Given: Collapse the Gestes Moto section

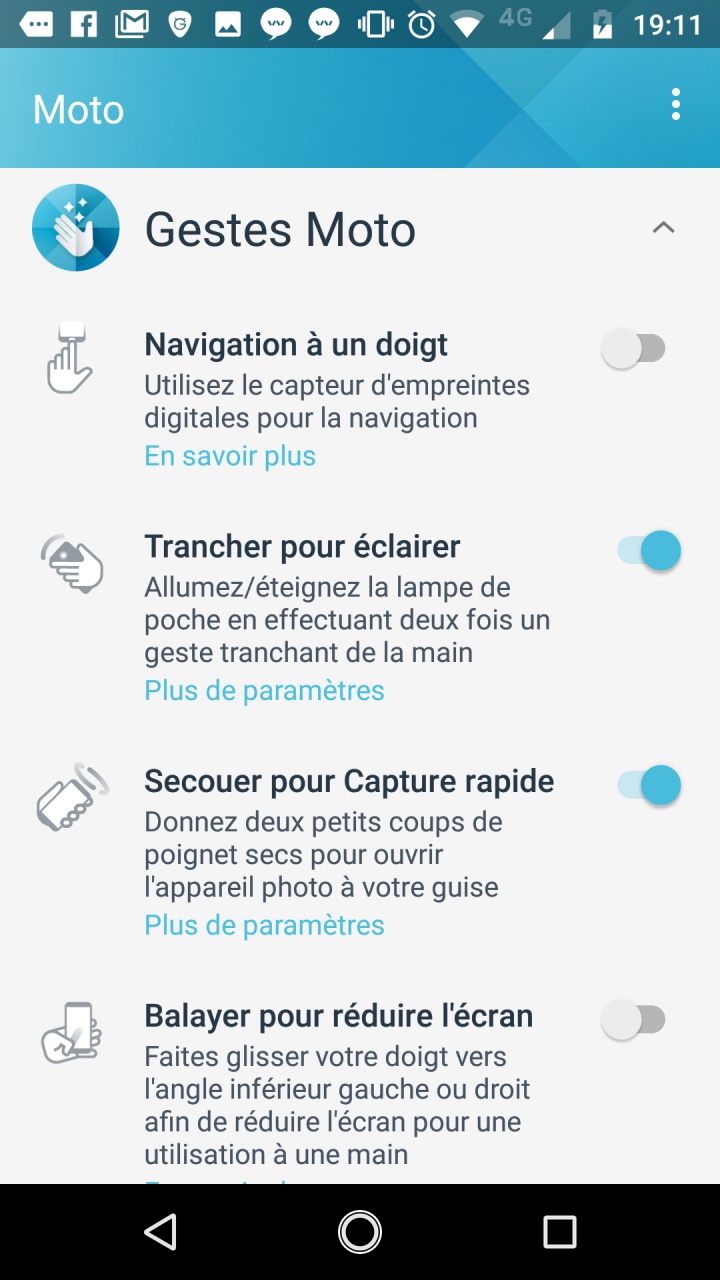Looking at the screenshot, I should tap(663, 228).
